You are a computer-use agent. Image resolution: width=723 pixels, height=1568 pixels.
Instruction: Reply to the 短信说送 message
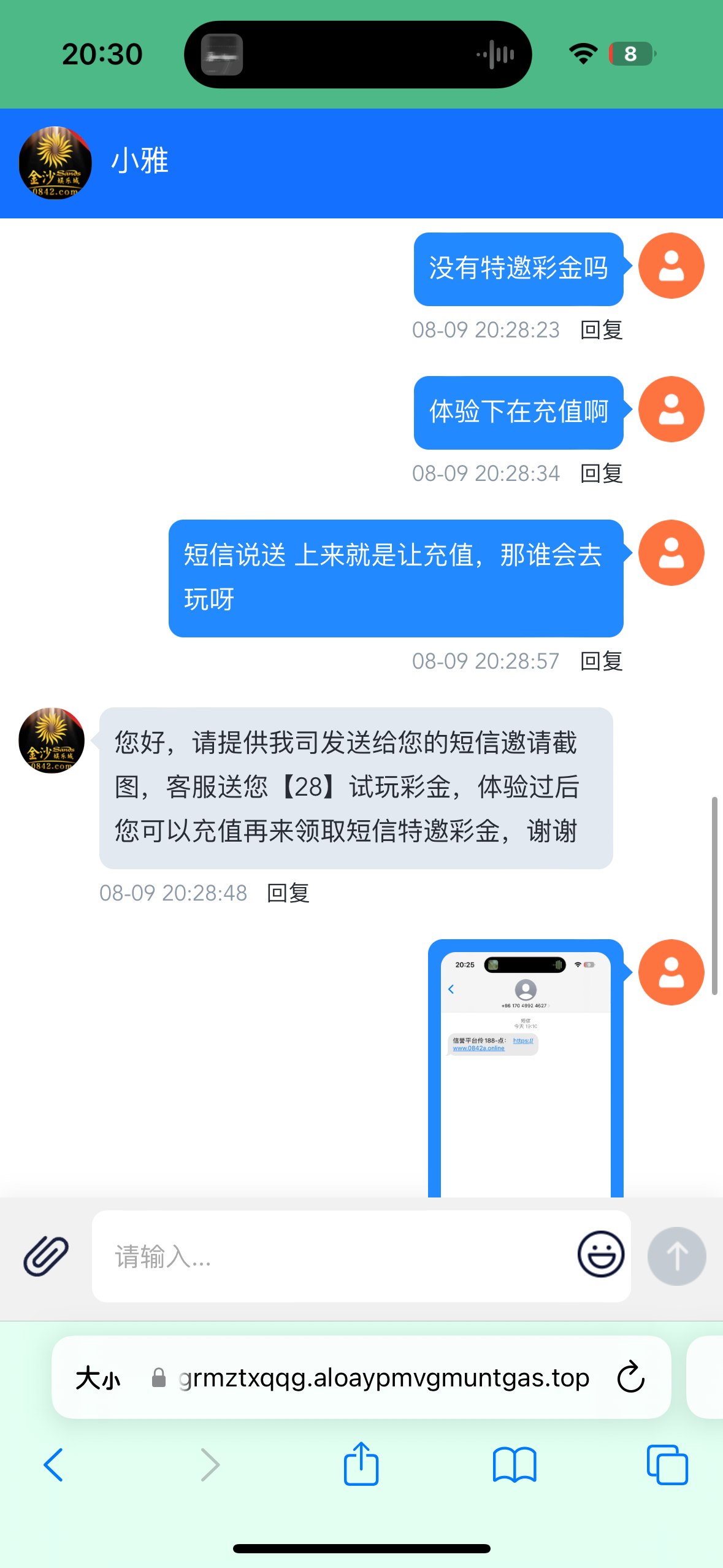pyautogui.click(x=601, y=661)
